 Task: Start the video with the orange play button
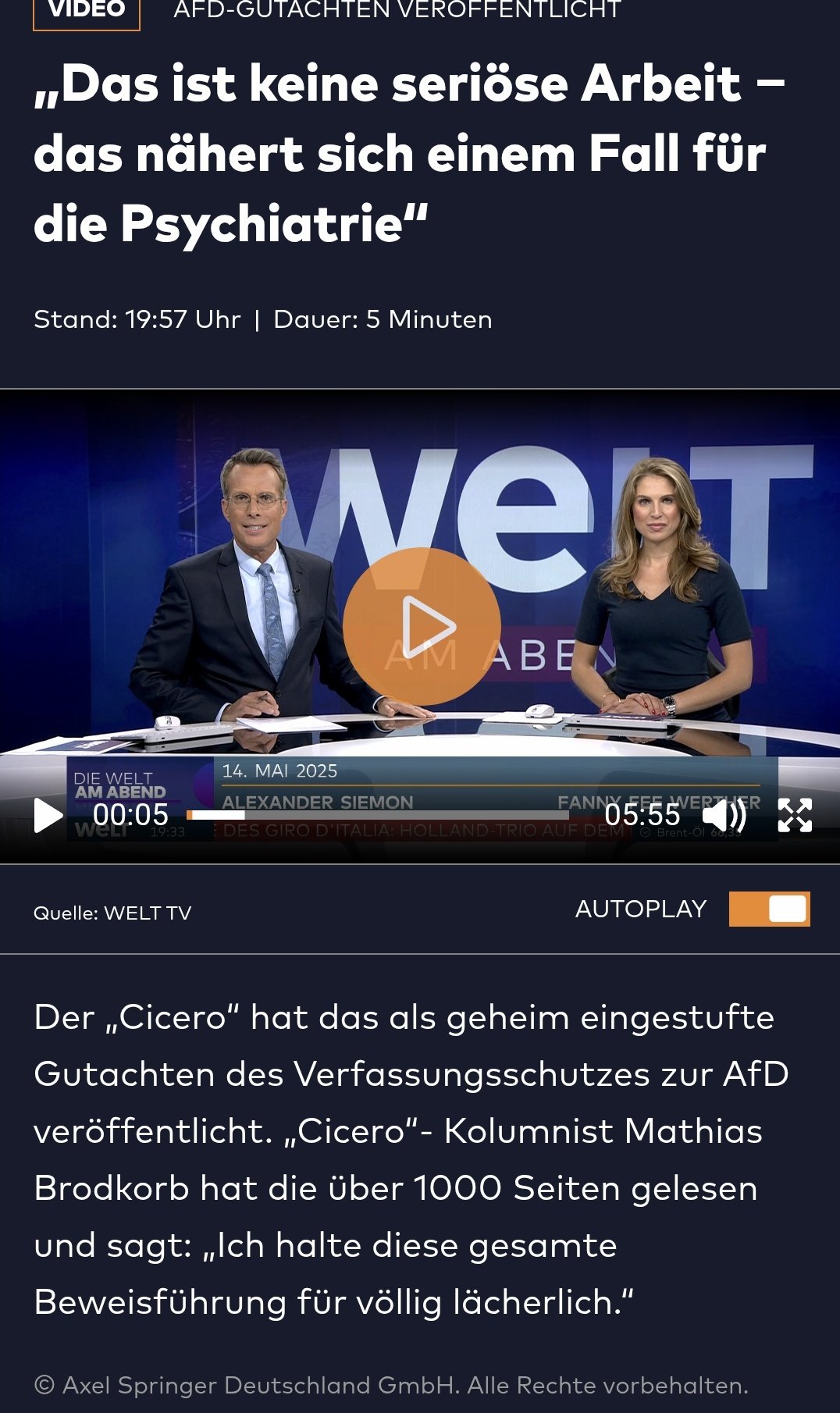click(422, 626)
